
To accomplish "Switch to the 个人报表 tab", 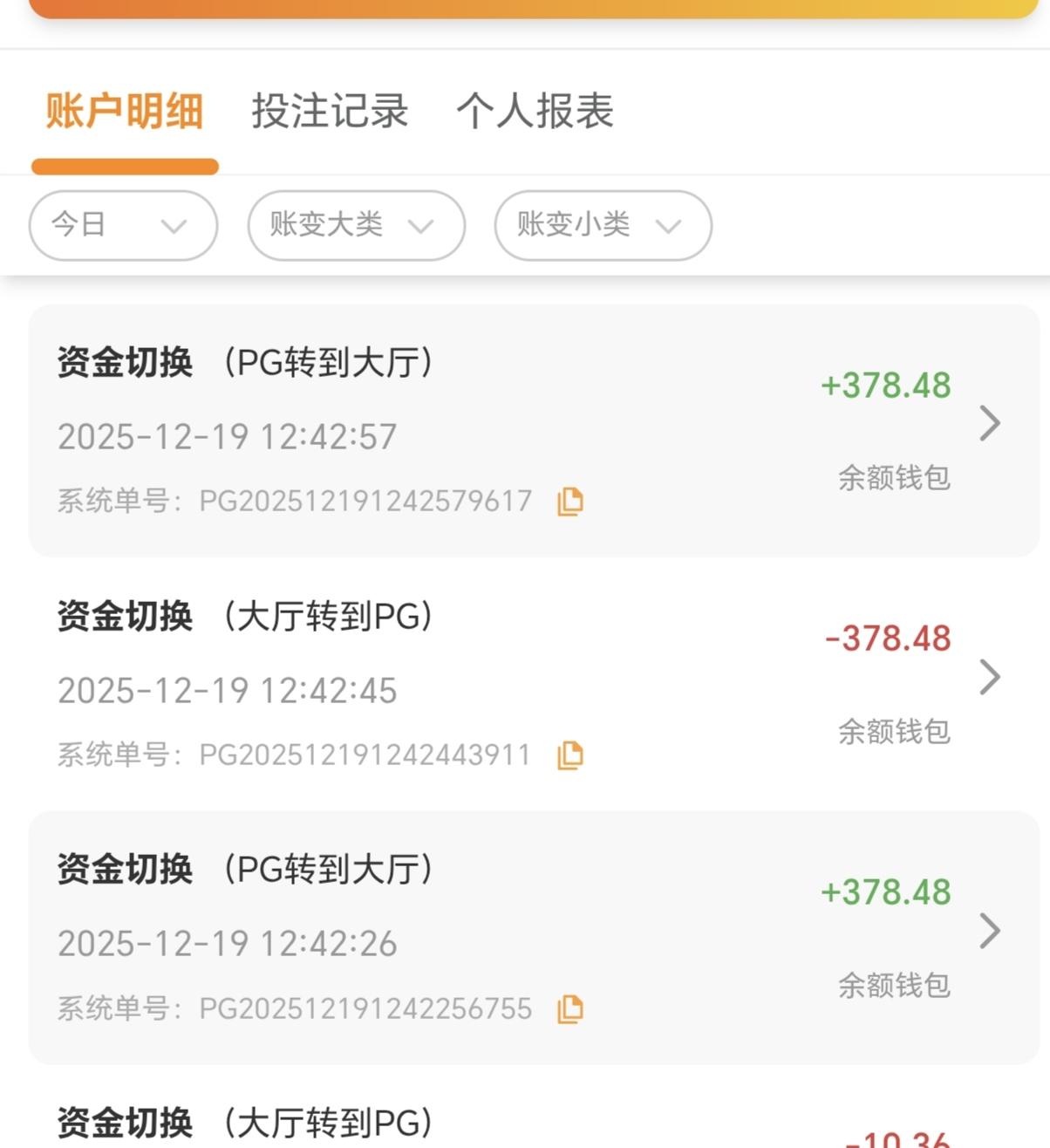I will coord(535,112).
